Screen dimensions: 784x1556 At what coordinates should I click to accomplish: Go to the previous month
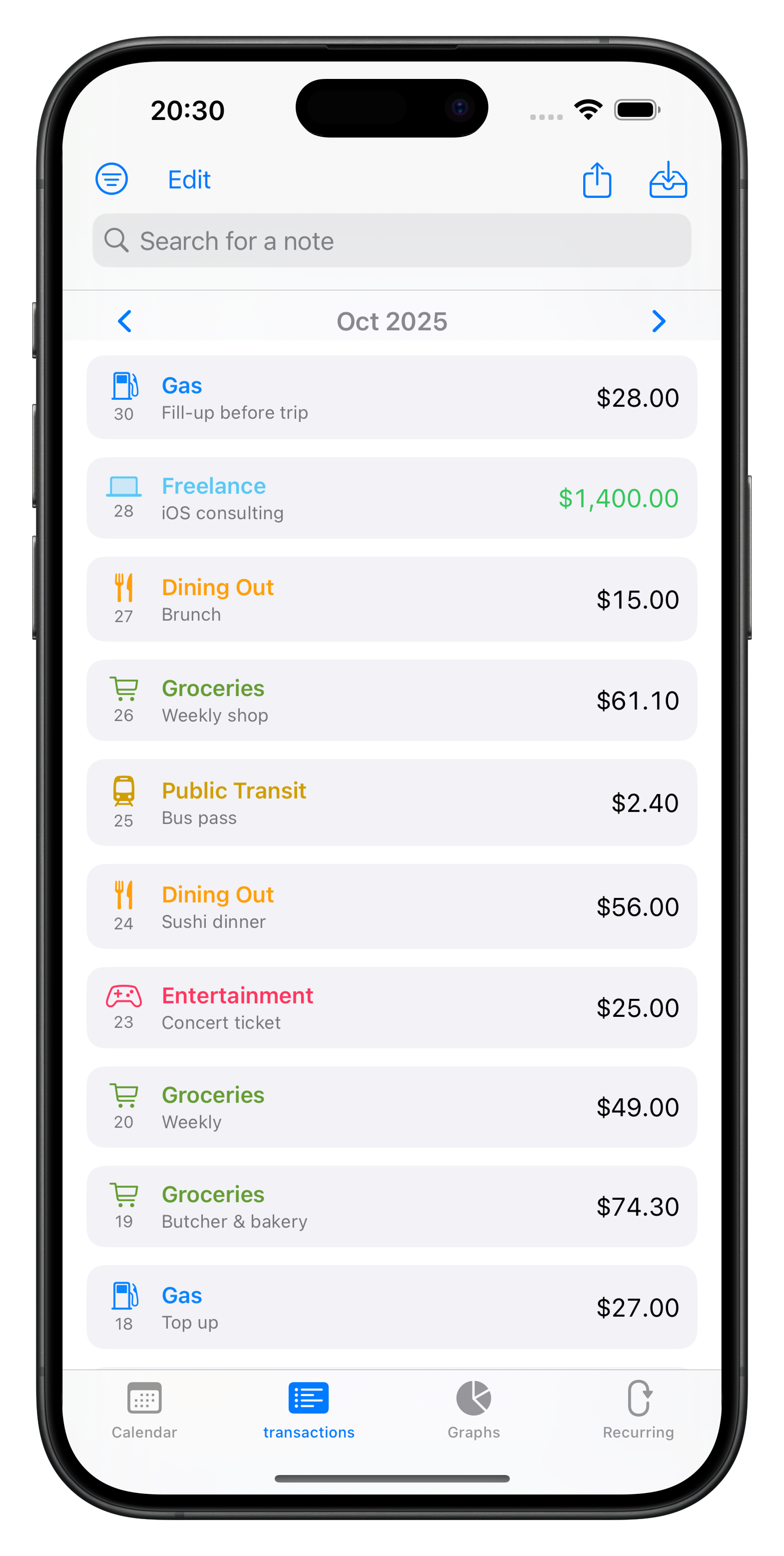pos(125,321)
